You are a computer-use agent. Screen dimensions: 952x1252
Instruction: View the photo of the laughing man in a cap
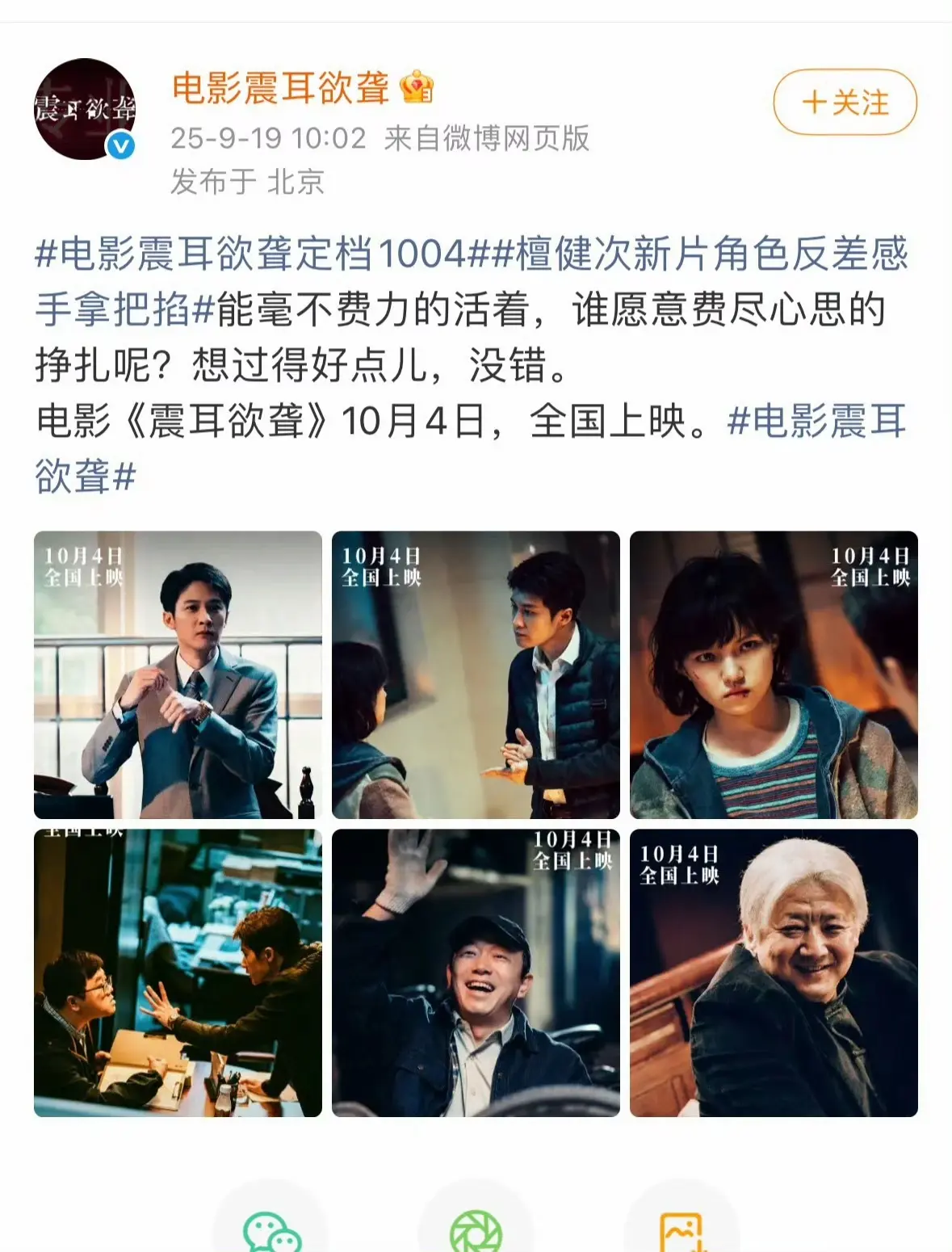tap(476, 973)
